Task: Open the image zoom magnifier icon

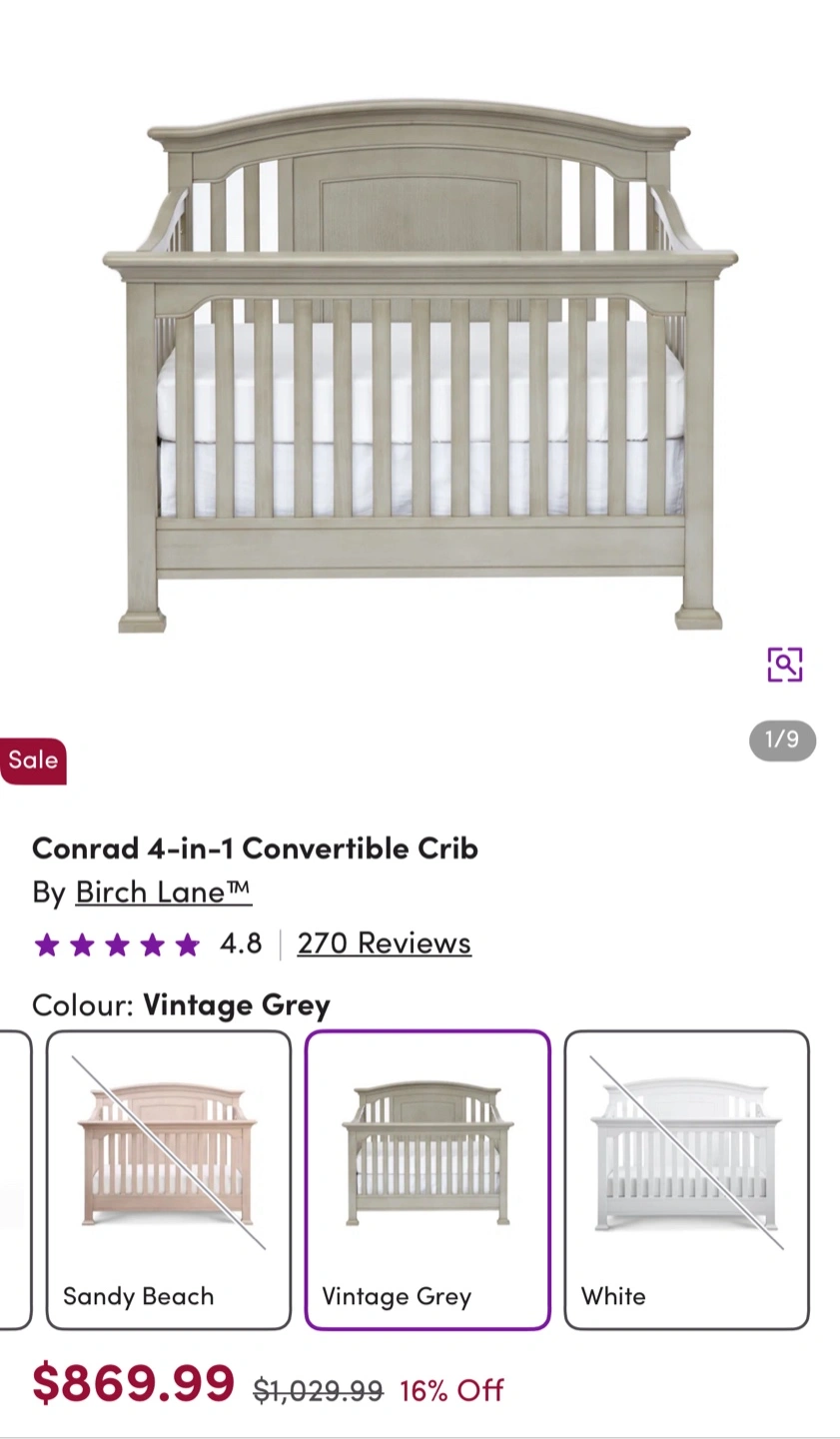Action: pyautogui.click(x=784, y=665)
